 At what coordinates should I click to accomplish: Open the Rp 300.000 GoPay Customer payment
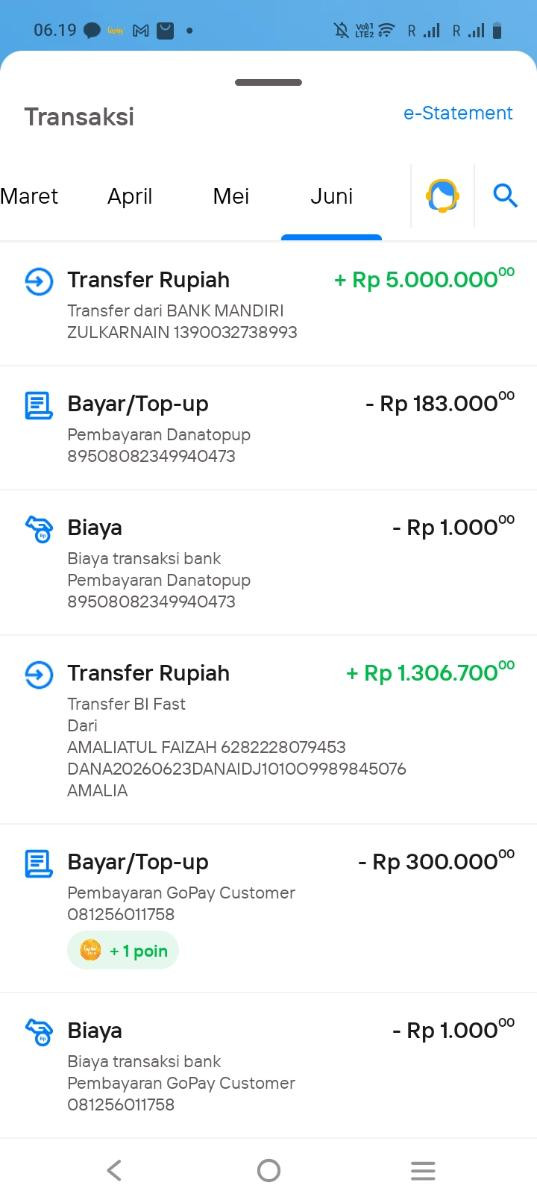pos(268,908)
